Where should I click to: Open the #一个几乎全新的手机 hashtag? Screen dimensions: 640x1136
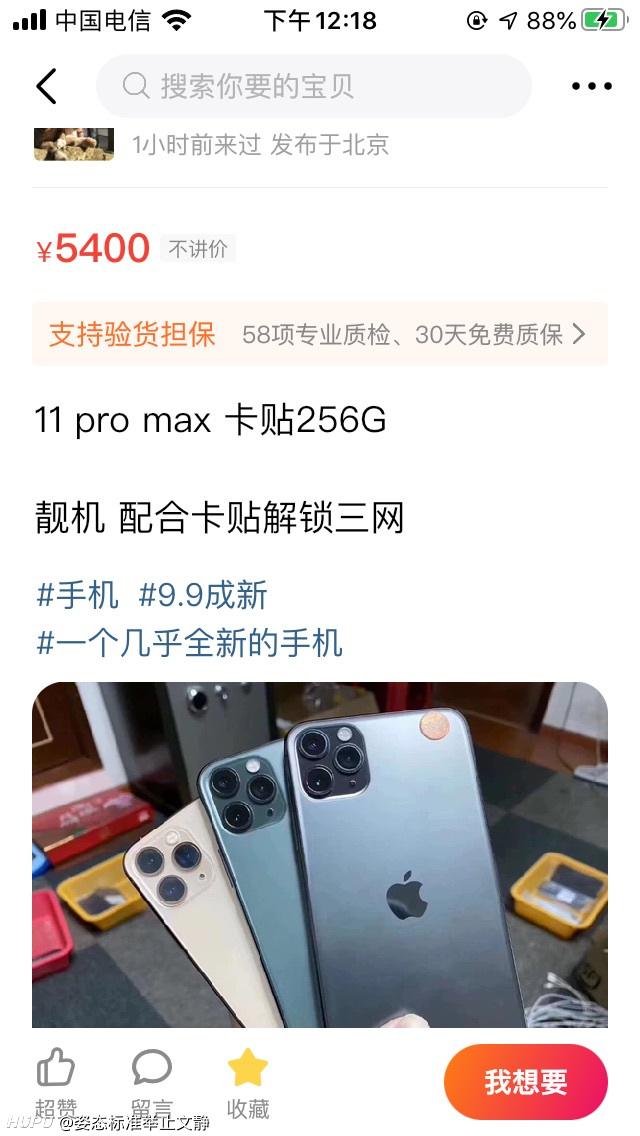(x=189, y=643)
